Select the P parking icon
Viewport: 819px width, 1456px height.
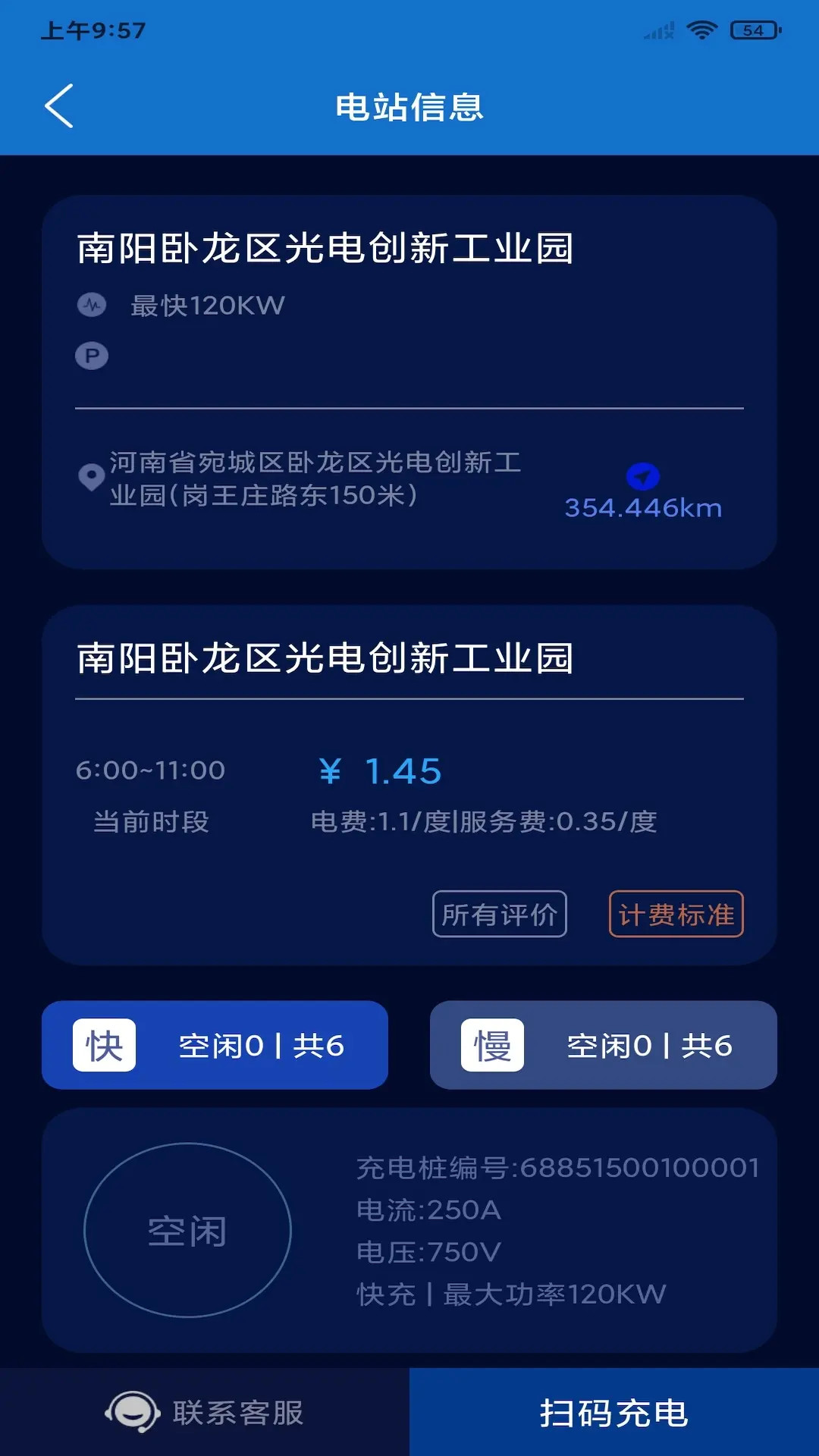[x=92, y=355]
